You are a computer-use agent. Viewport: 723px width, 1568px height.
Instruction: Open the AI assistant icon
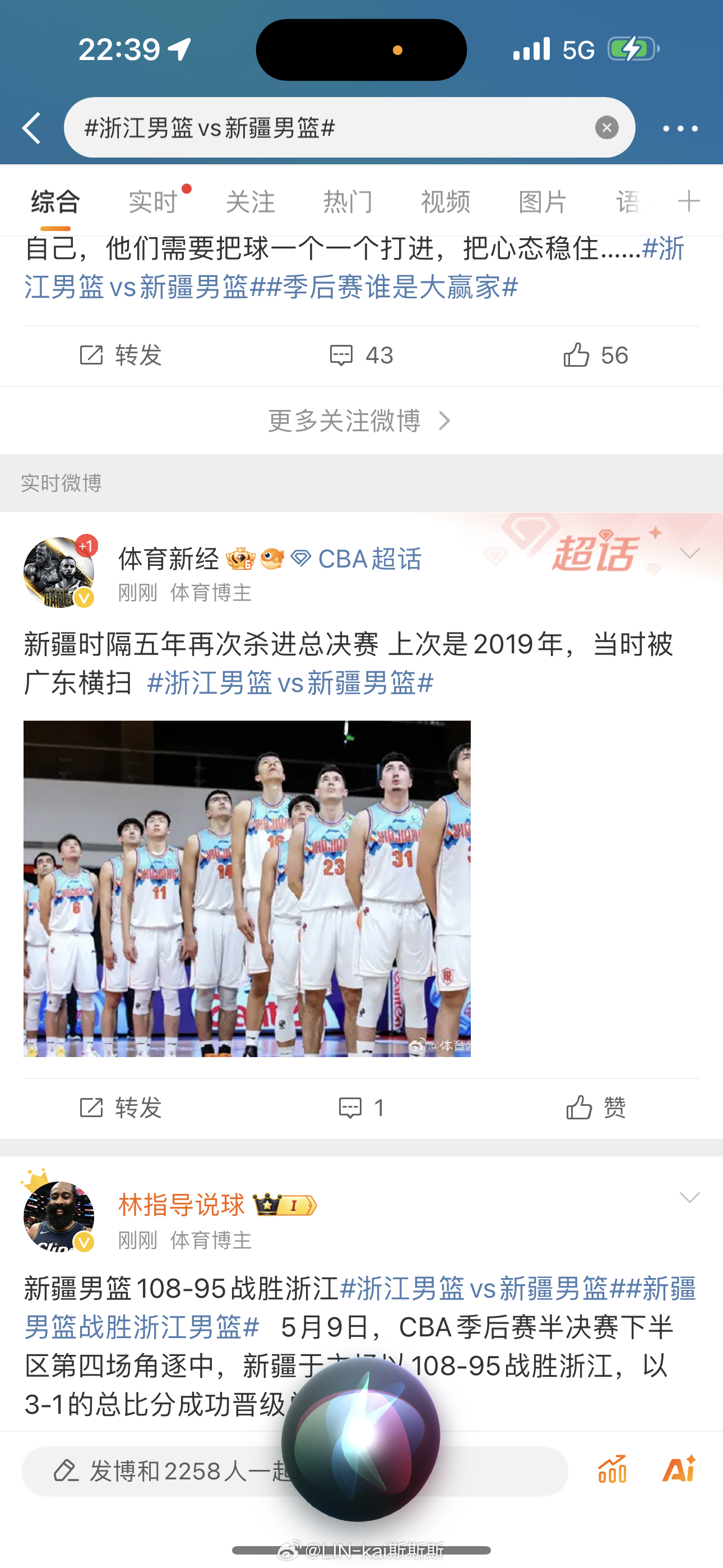[679, 1469]
